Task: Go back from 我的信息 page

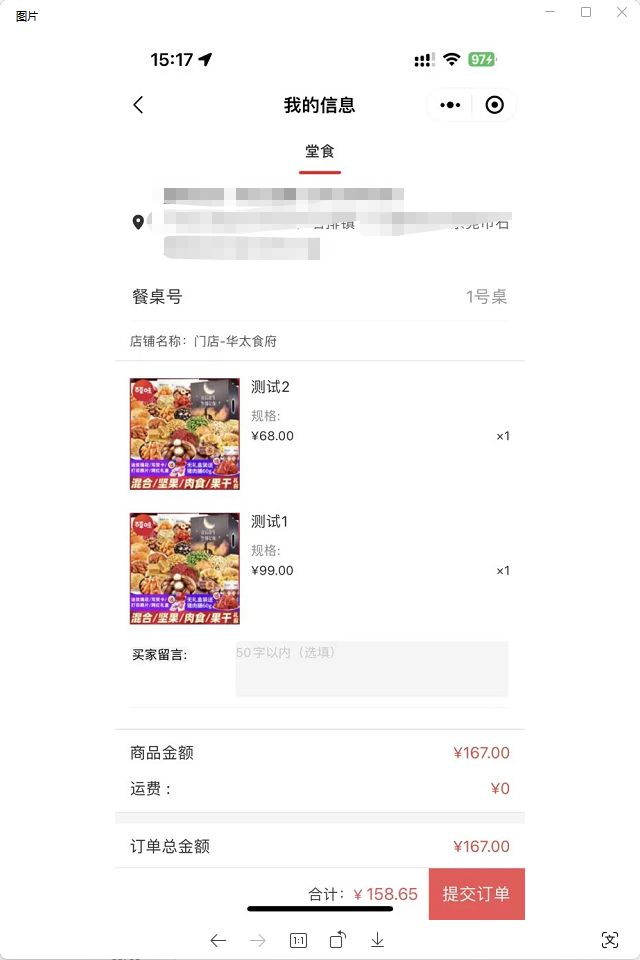Action: click(138, 105)
